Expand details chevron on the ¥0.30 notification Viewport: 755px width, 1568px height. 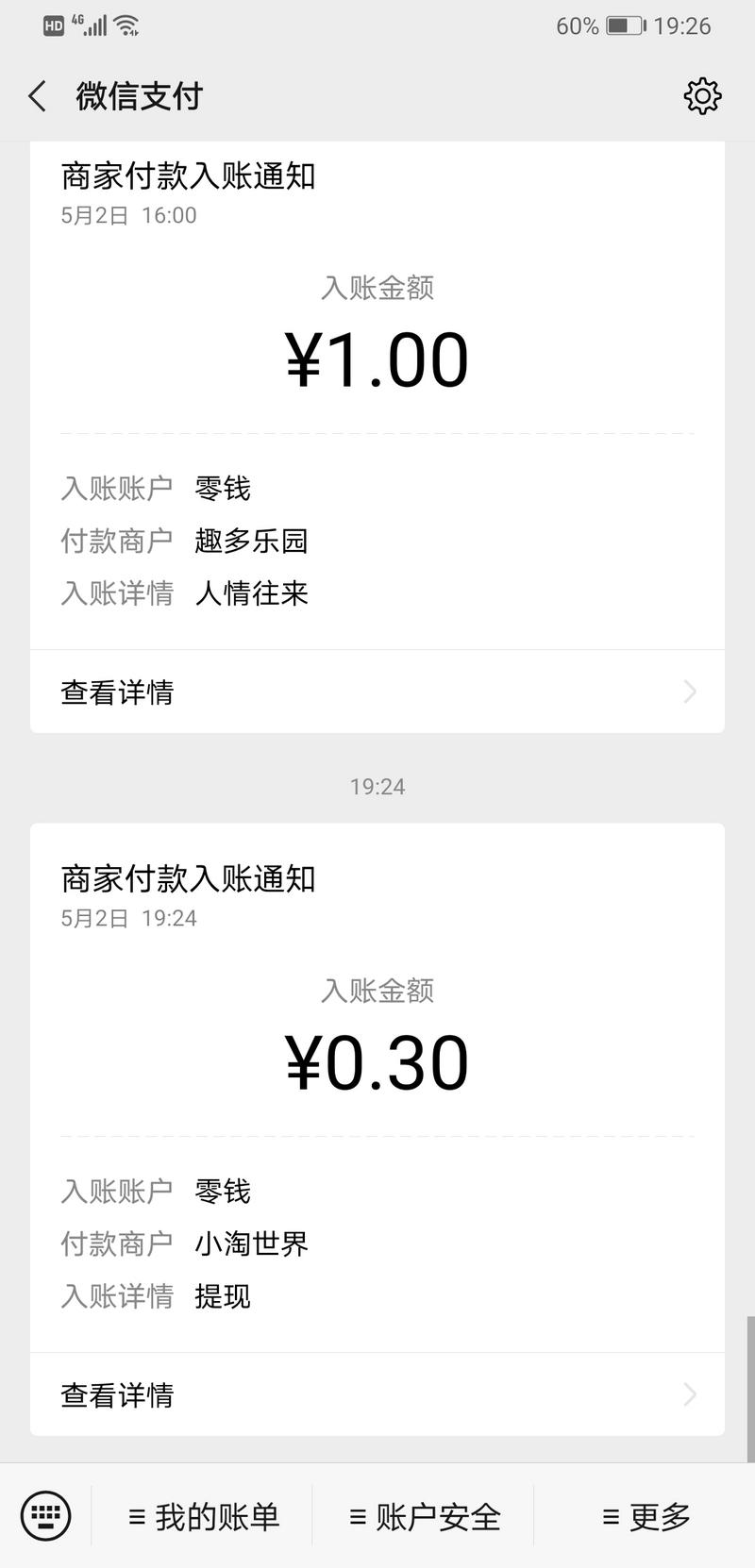click(690, 1393)
